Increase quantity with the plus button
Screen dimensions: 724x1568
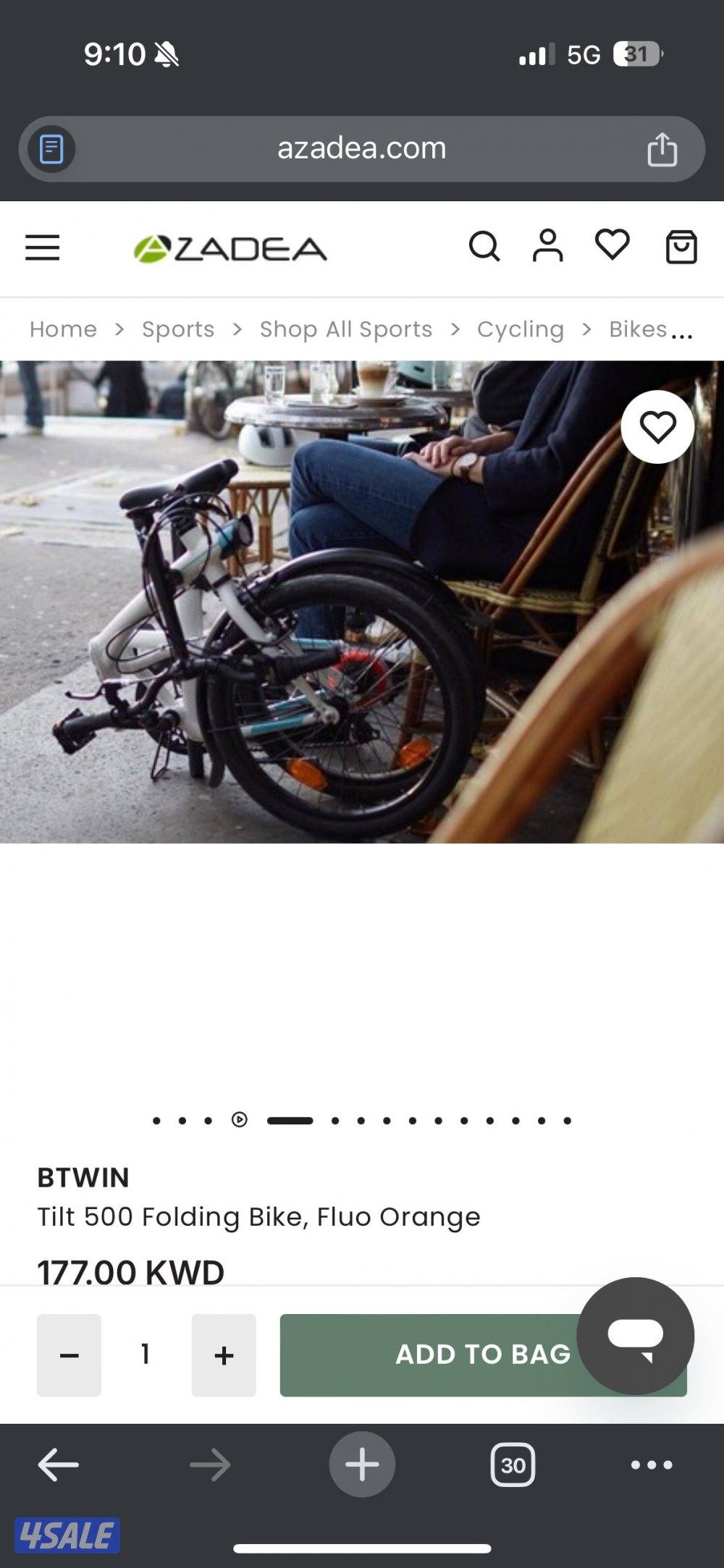click(223, 1355)
